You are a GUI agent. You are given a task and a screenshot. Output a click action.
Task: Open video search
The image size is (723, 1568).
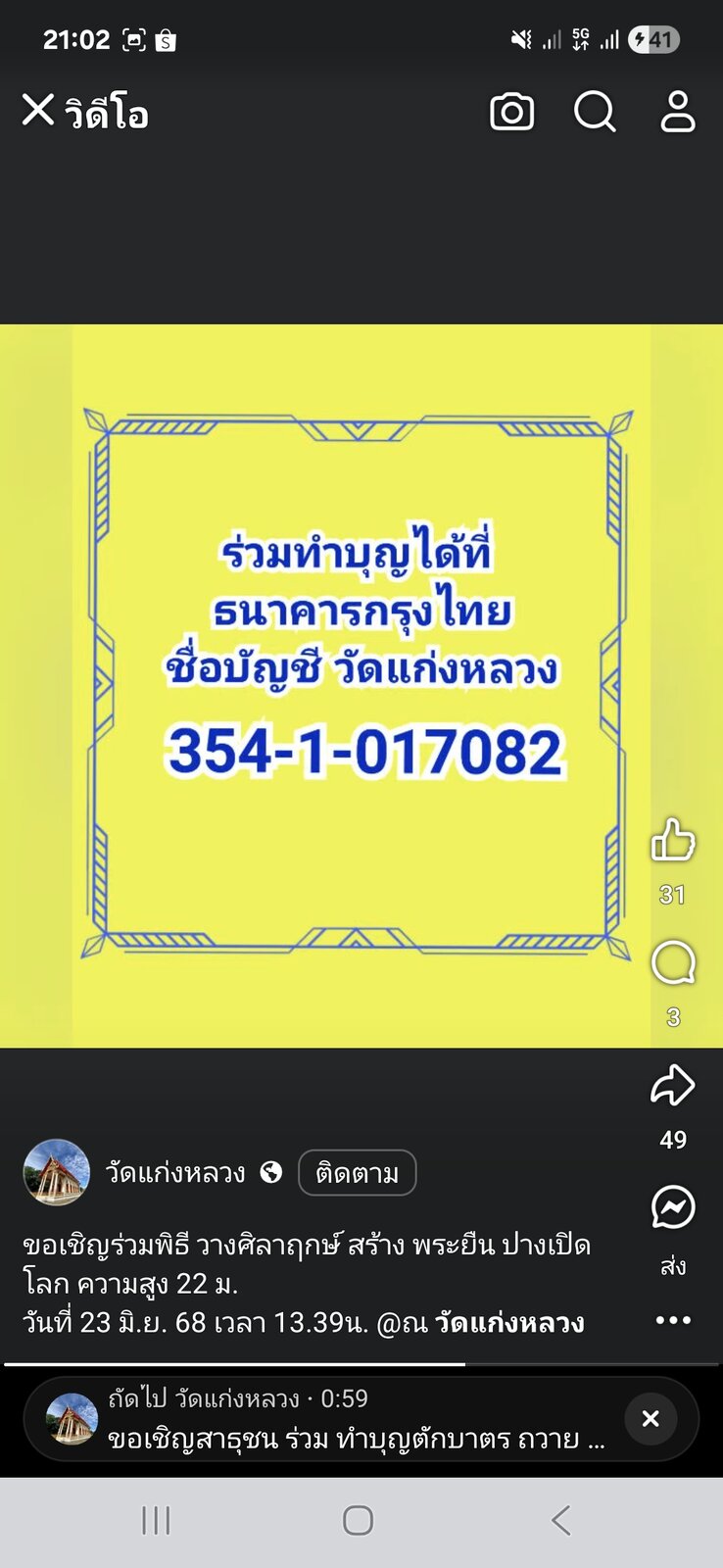pyautogui.click(x=595, y=112)
